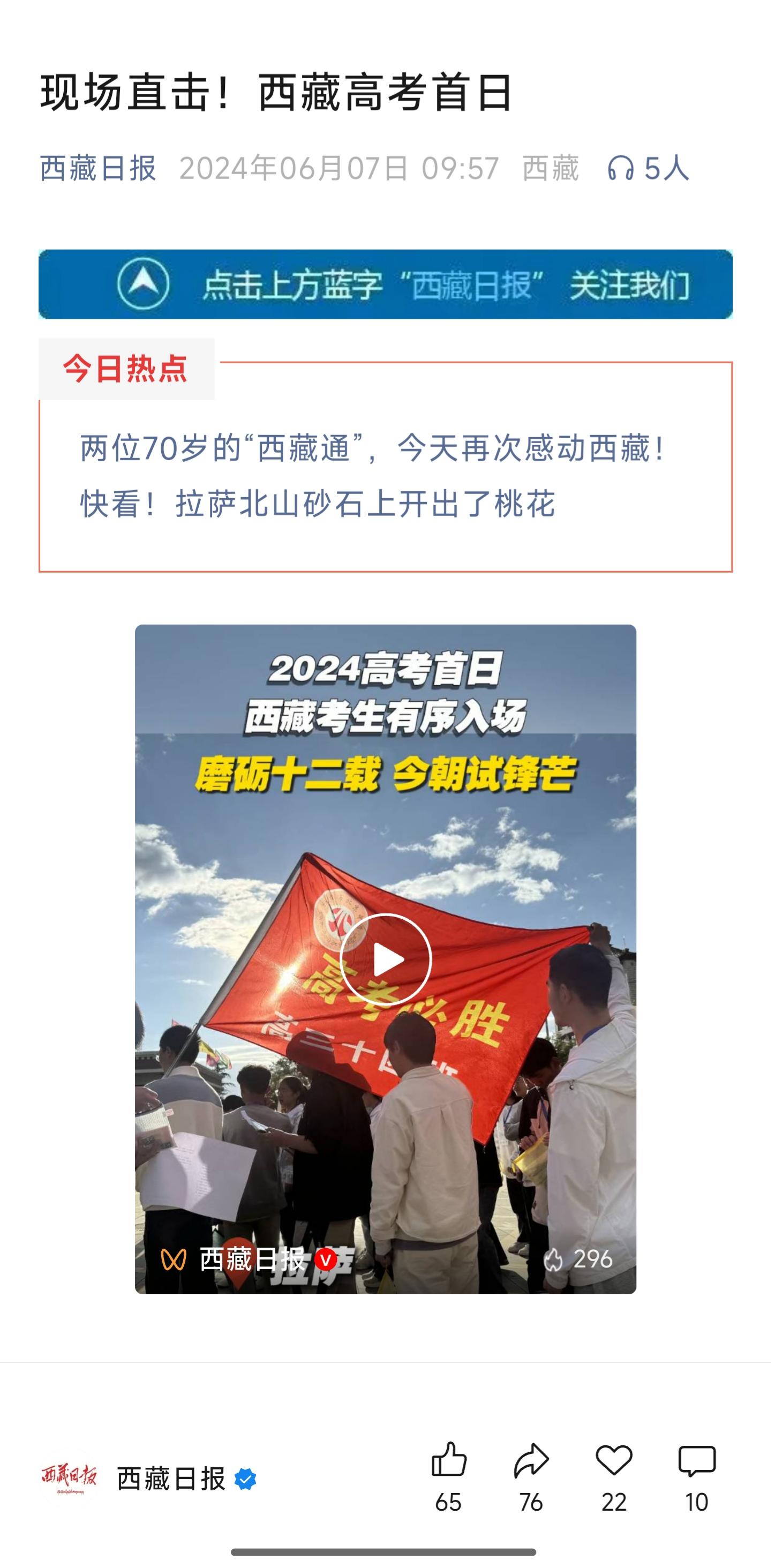Open the 西藏日报 blue author link

(x=98, y=168)
